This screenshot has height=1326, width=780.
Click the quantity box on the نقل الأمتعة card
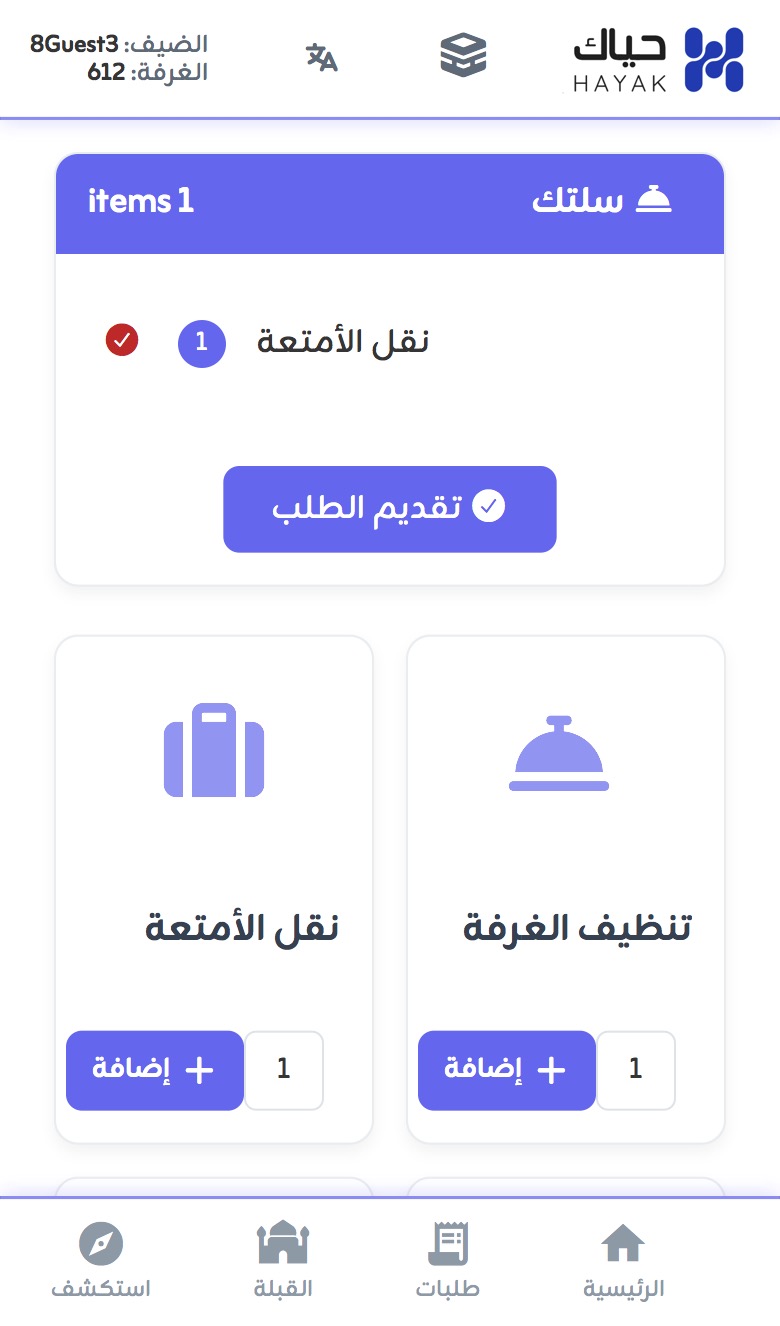(x=284, y=1070)
